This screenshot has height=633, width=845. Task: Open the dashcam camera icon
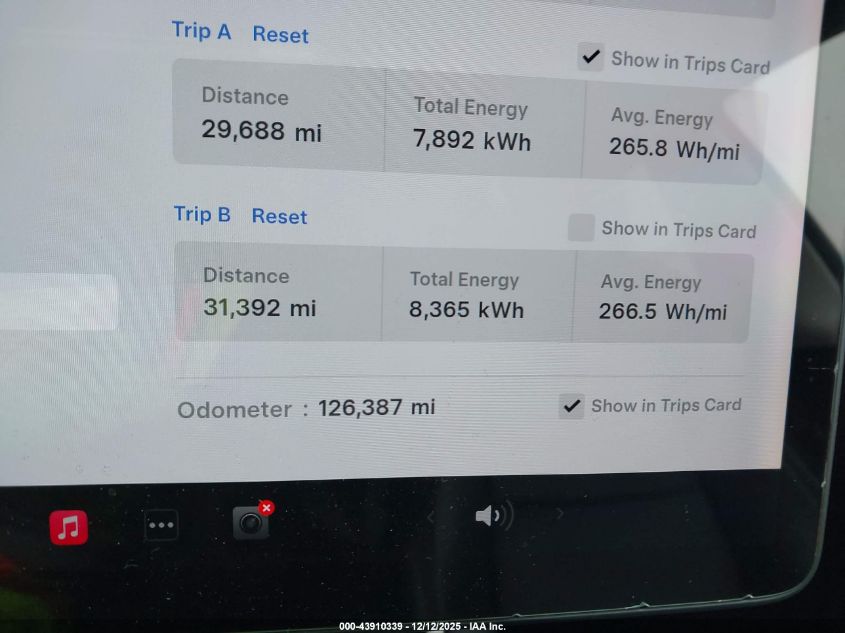point(250,522)
